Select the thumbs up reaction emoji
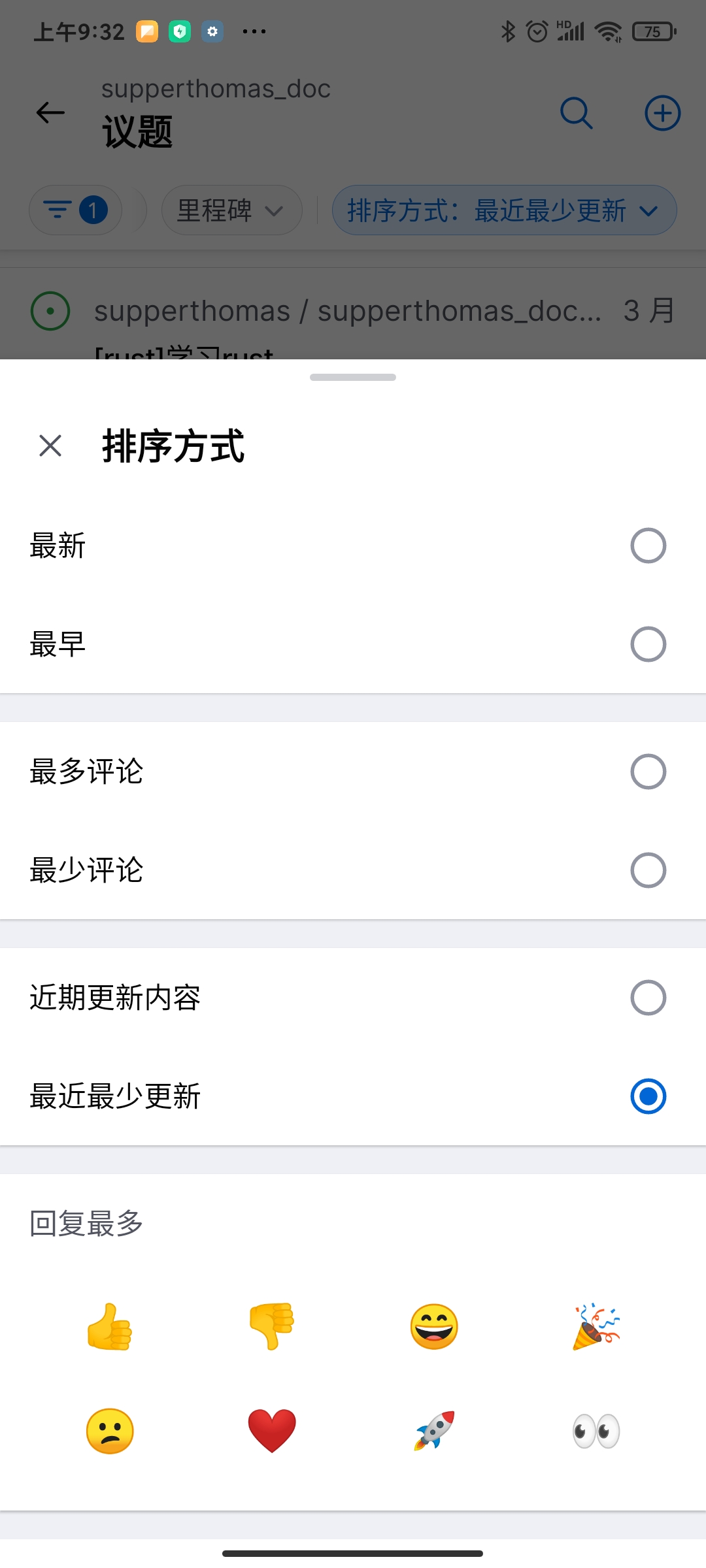The height and width of the screenshot is (1568, 706). [109, 1325]
